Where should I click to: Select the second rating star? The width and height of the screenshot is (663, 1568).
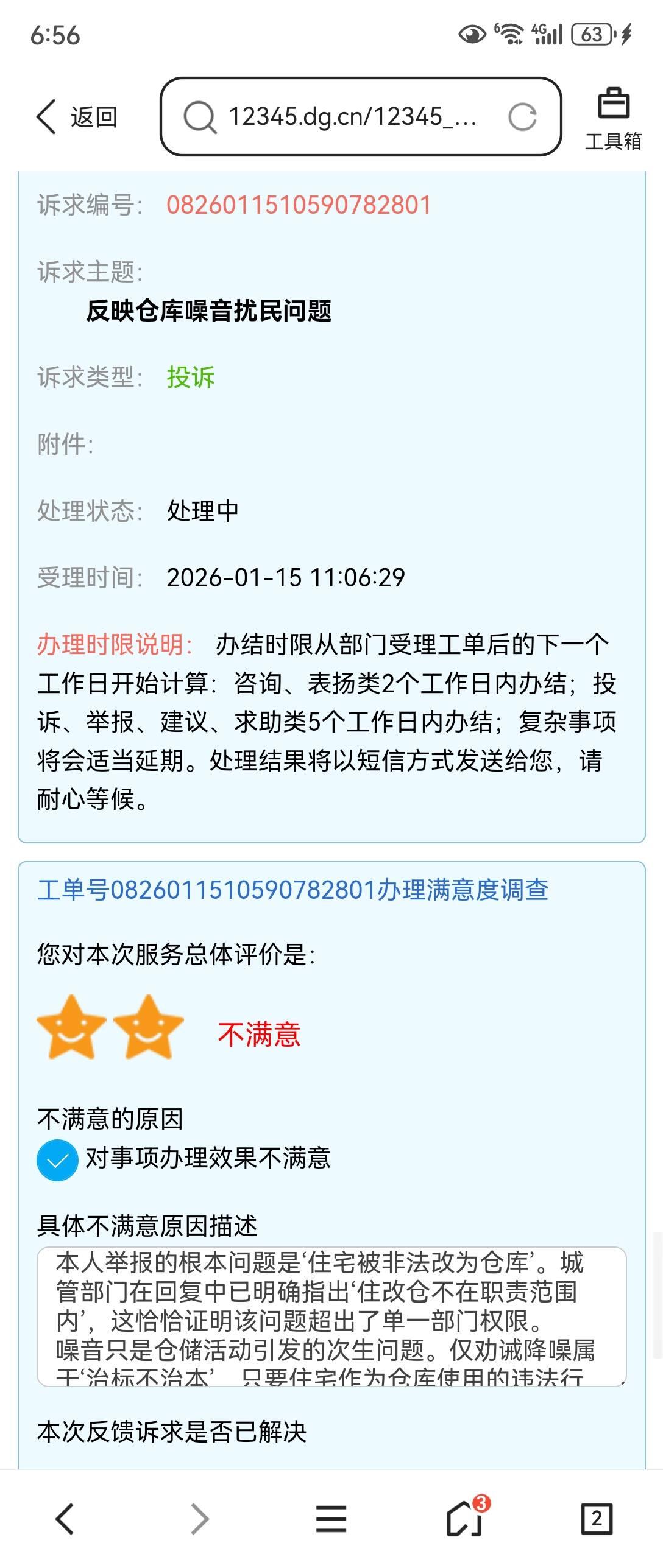[x=148, y=1028]
